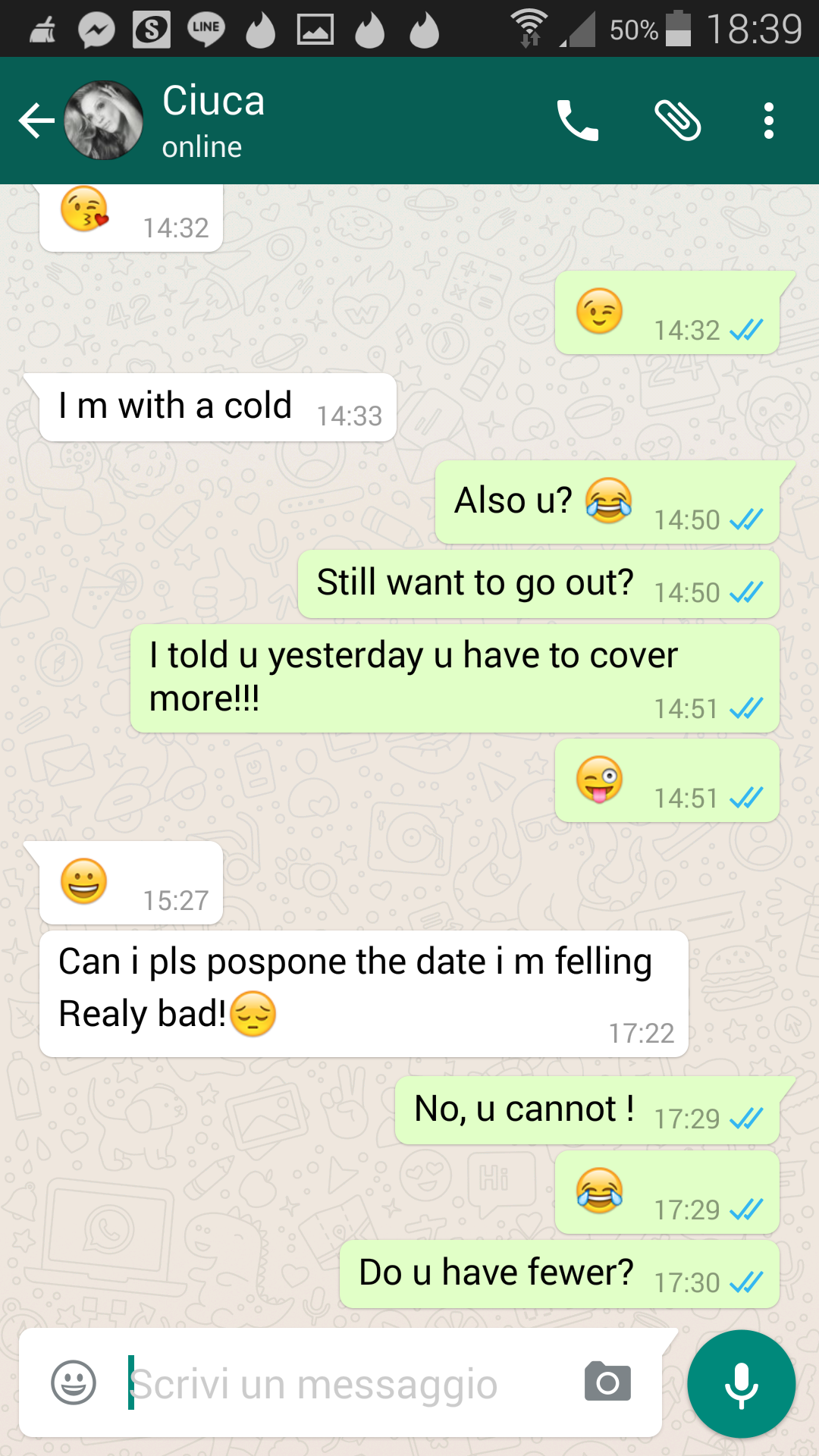The image size is (819, 1456).
Task: Tap the microphone voice message button
Action: 741,1384
